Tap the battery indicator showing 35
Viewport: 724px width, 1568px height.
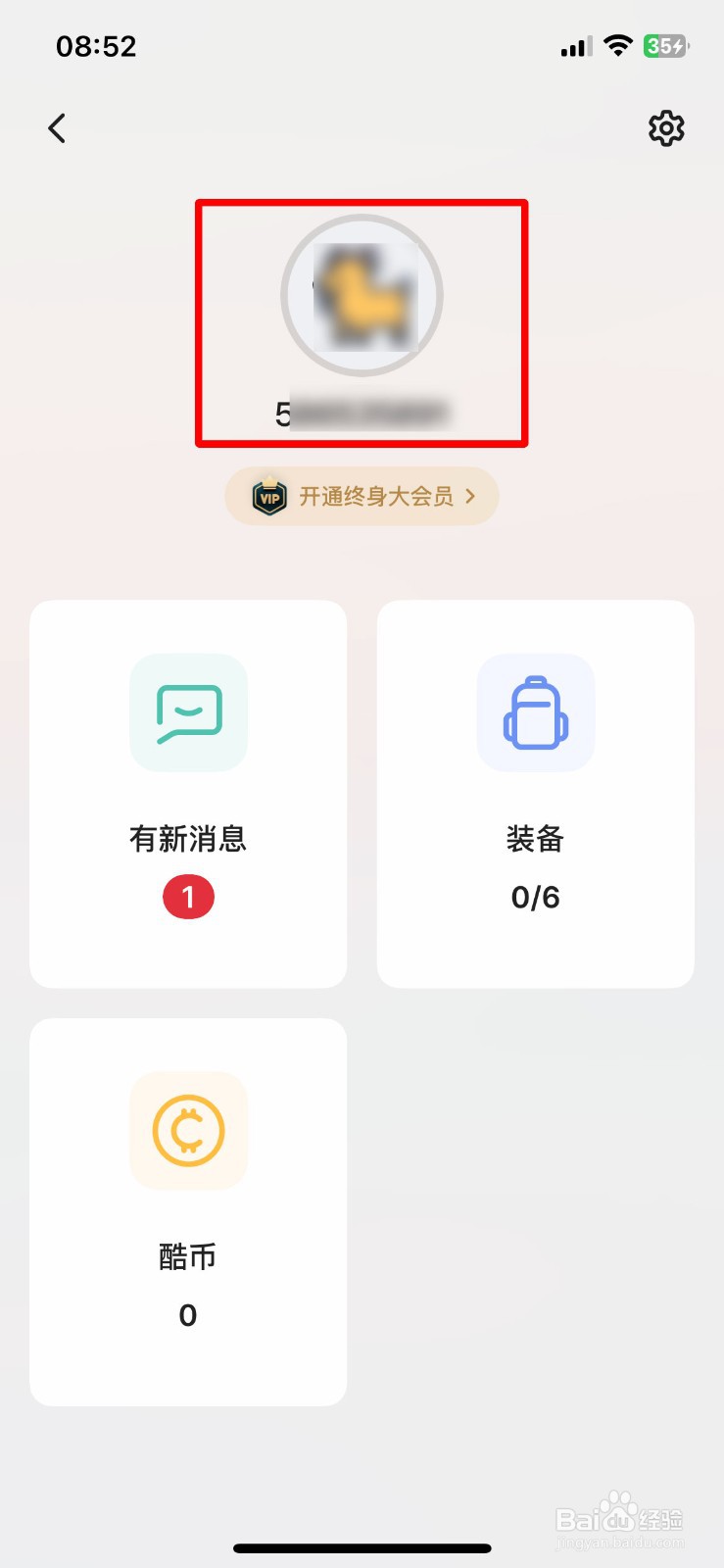(665, 45)
